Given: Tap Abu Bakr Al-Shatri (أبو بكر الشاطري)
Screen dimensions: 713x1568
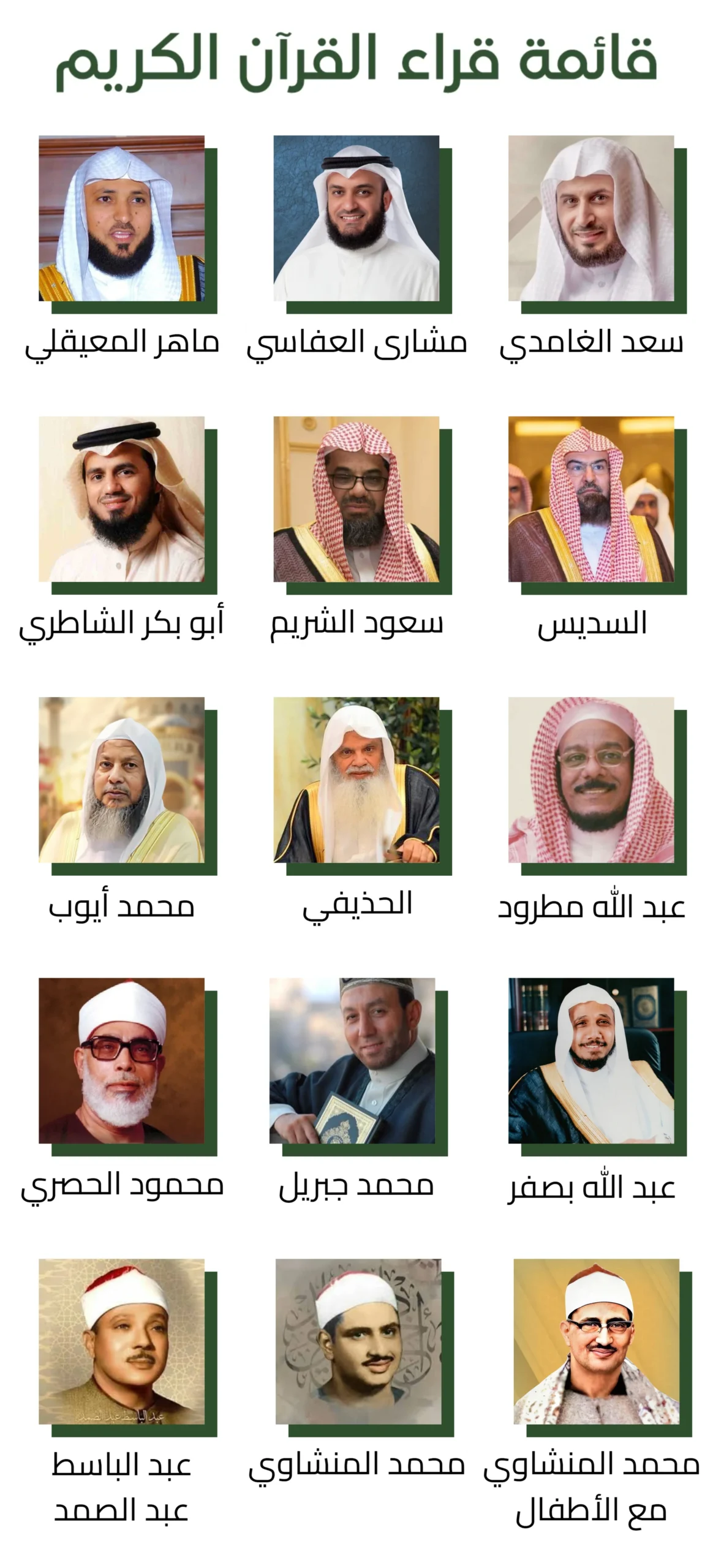Looking at the screenshot, I should click(122, 499).
